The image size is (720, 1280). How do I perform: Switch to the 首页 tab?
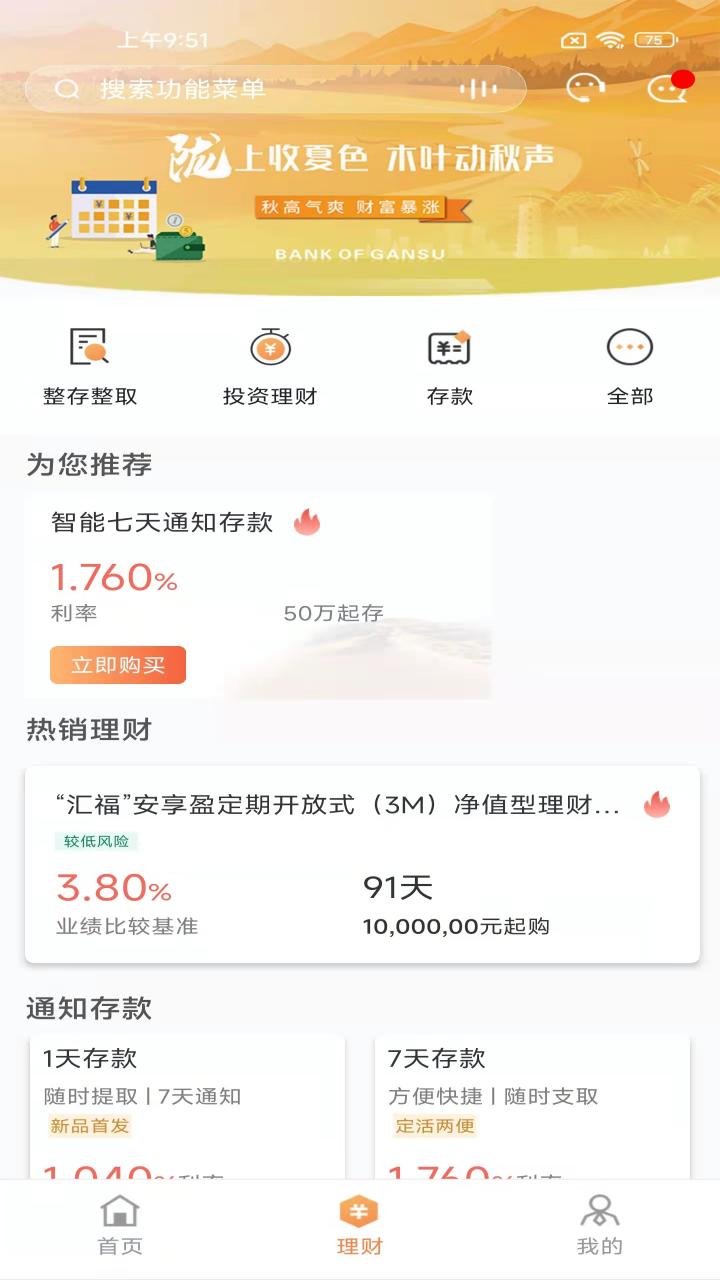tap(120, 1226)
